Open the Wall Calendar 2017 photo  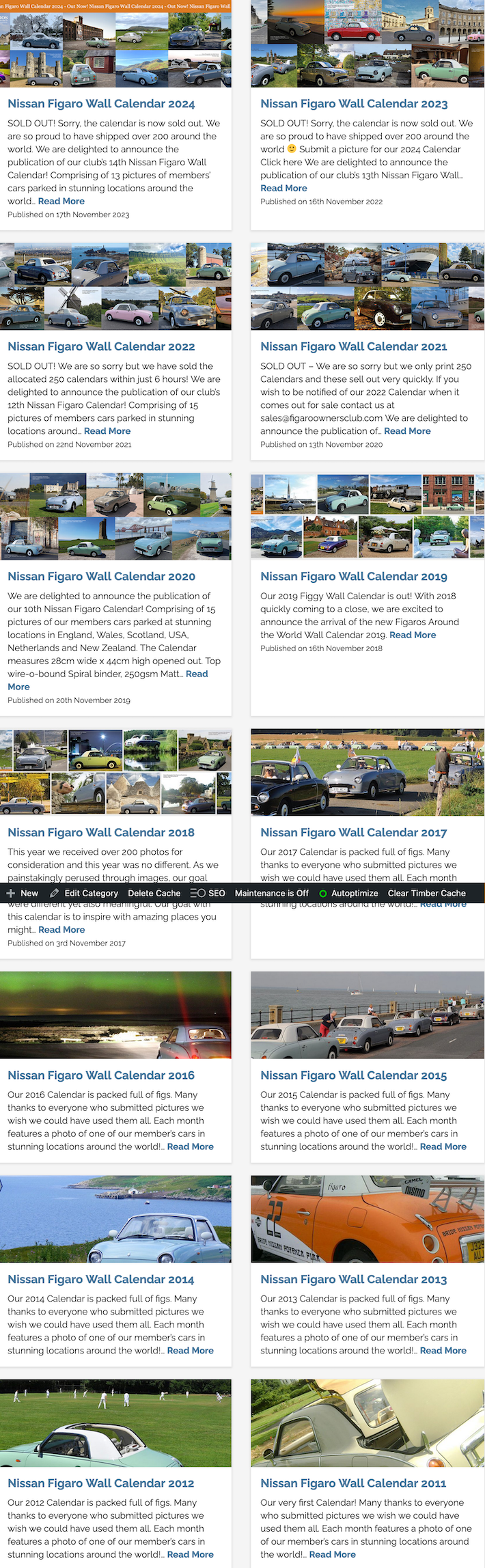[x=368, y=772]
